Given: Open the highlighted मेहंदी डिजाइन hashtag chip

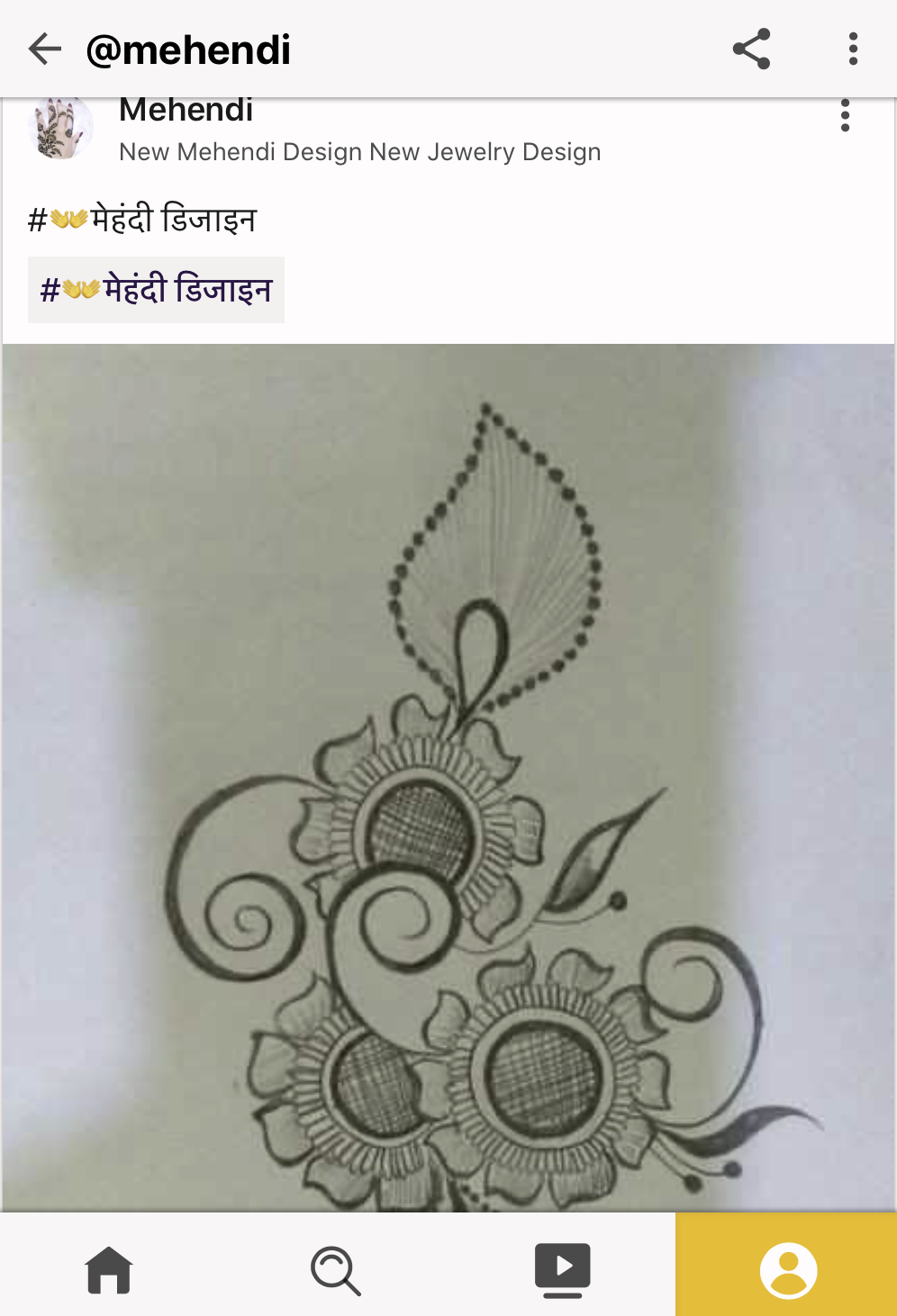Looking at the screenshot, I should 156,290.
